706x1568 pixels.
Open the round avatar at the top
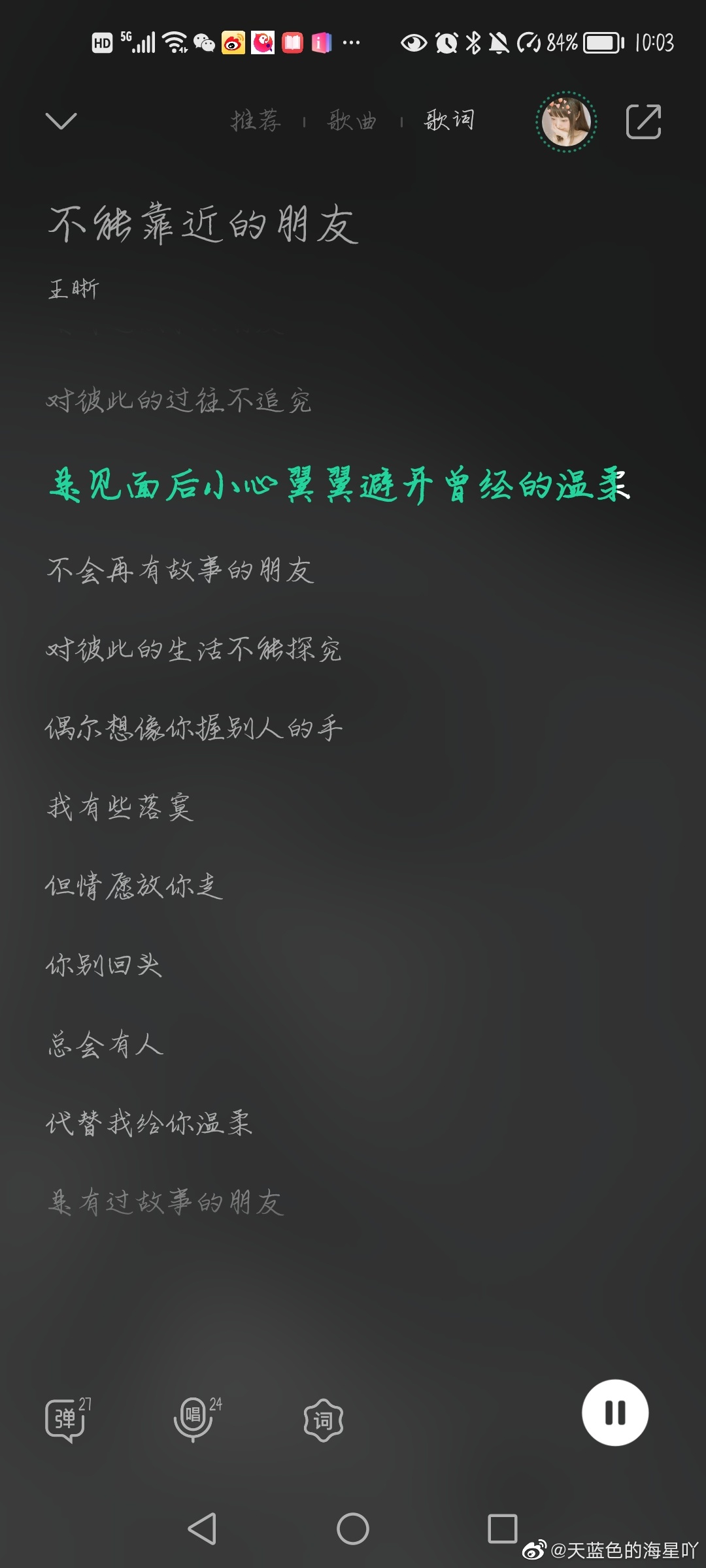[566, 122]
